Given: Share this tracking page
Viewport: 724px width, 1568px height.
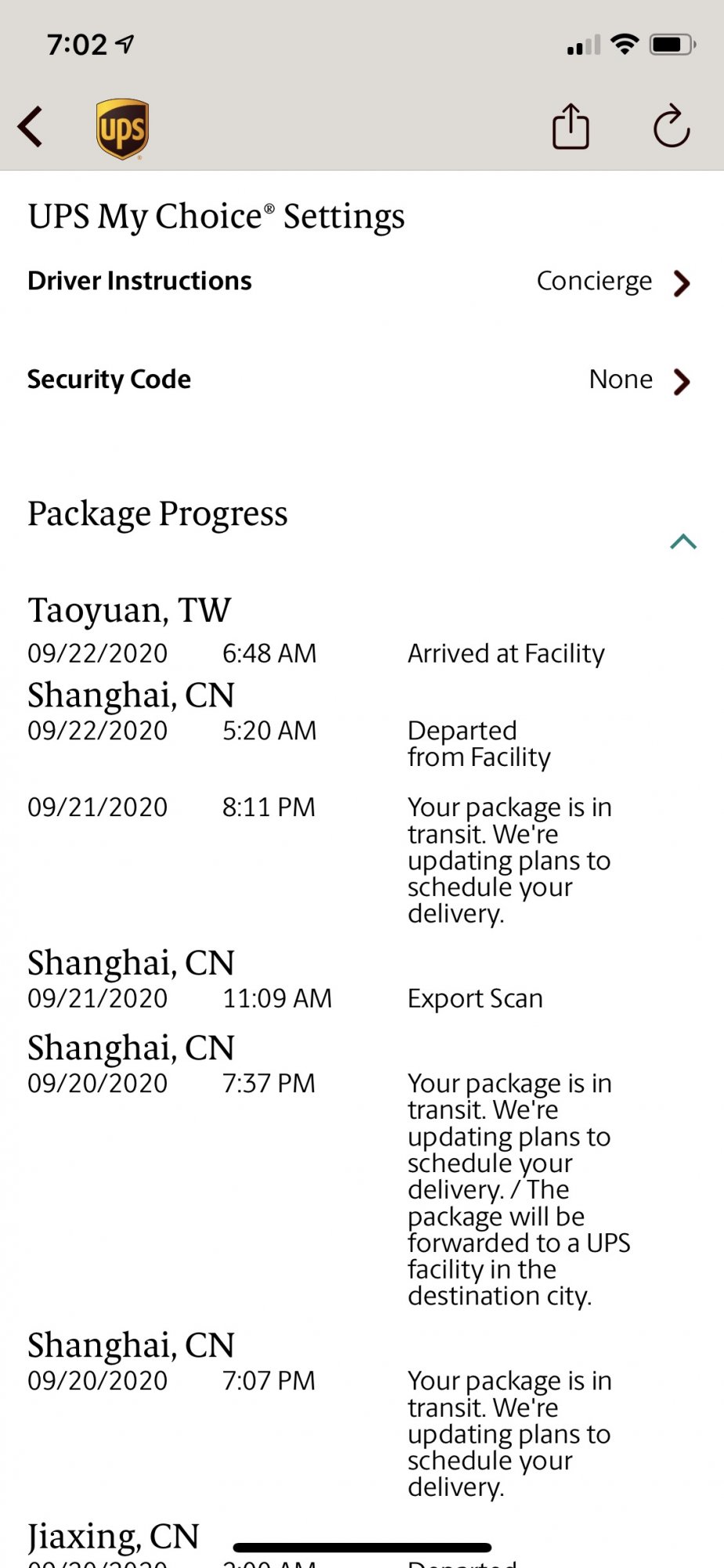Looking at the screenshot, I should point(570,125).
